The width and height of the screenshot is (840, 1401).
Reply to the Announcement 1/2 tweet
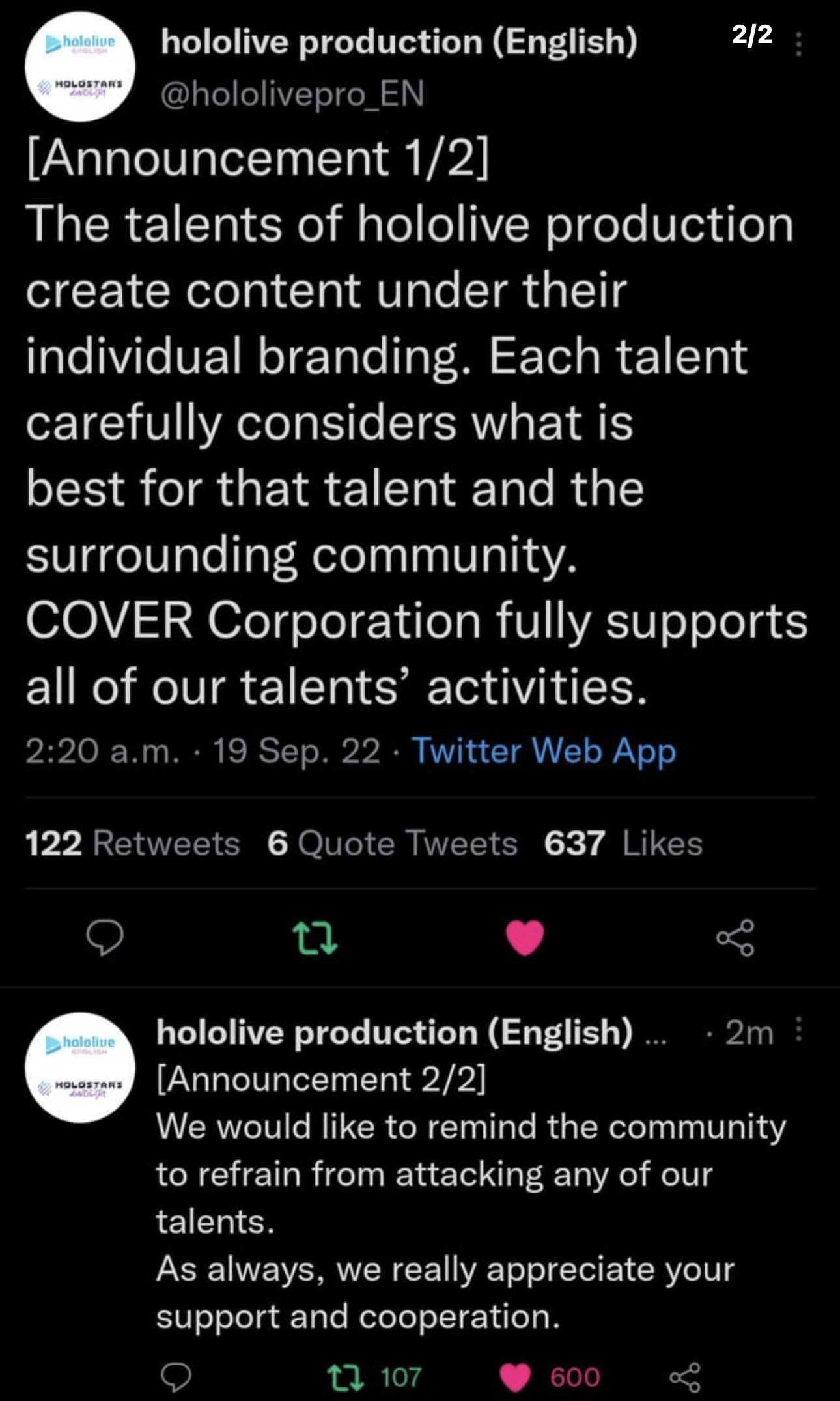[105, 938]
